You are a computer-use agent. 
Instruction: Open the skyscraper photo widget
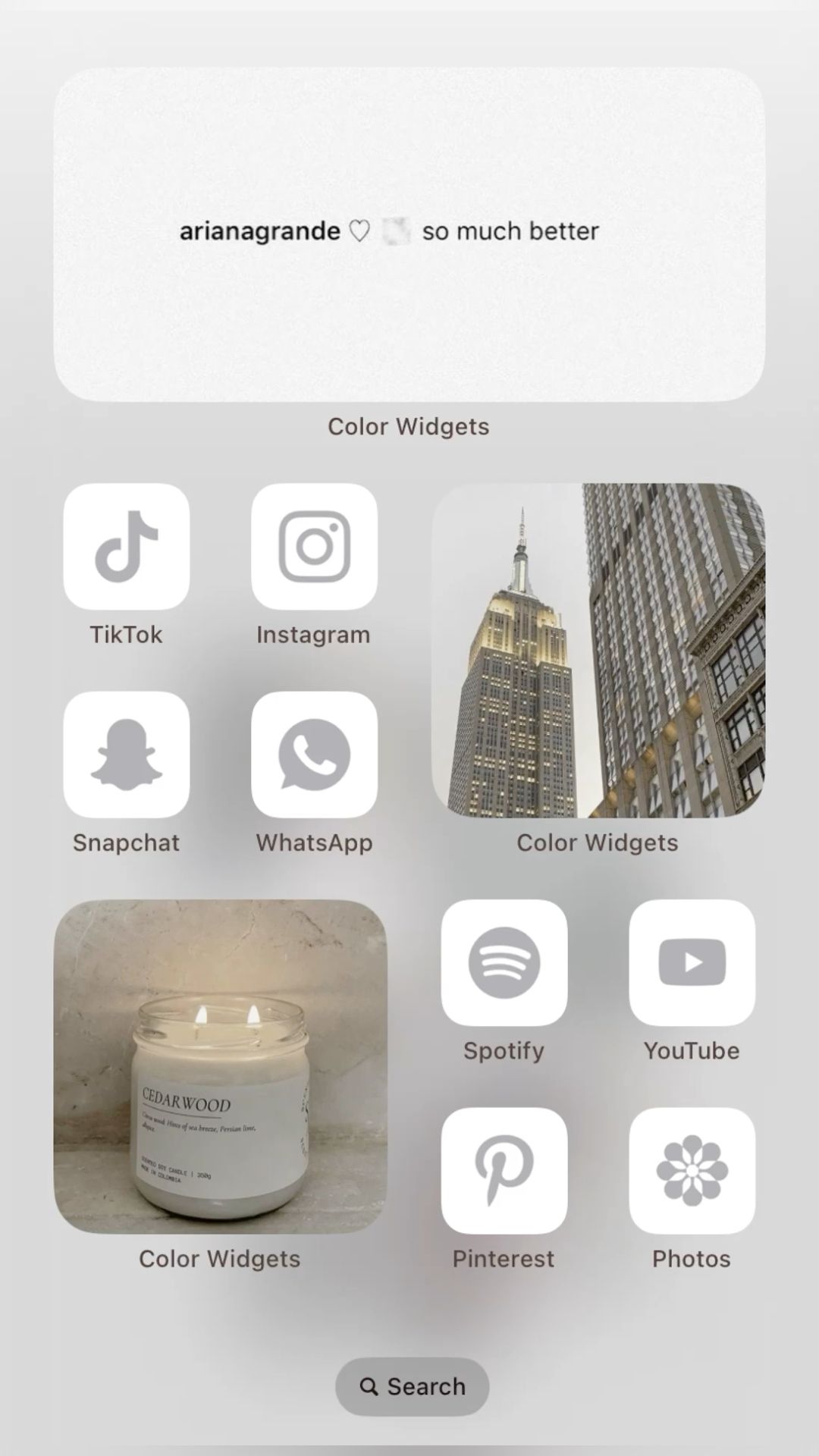598,651
